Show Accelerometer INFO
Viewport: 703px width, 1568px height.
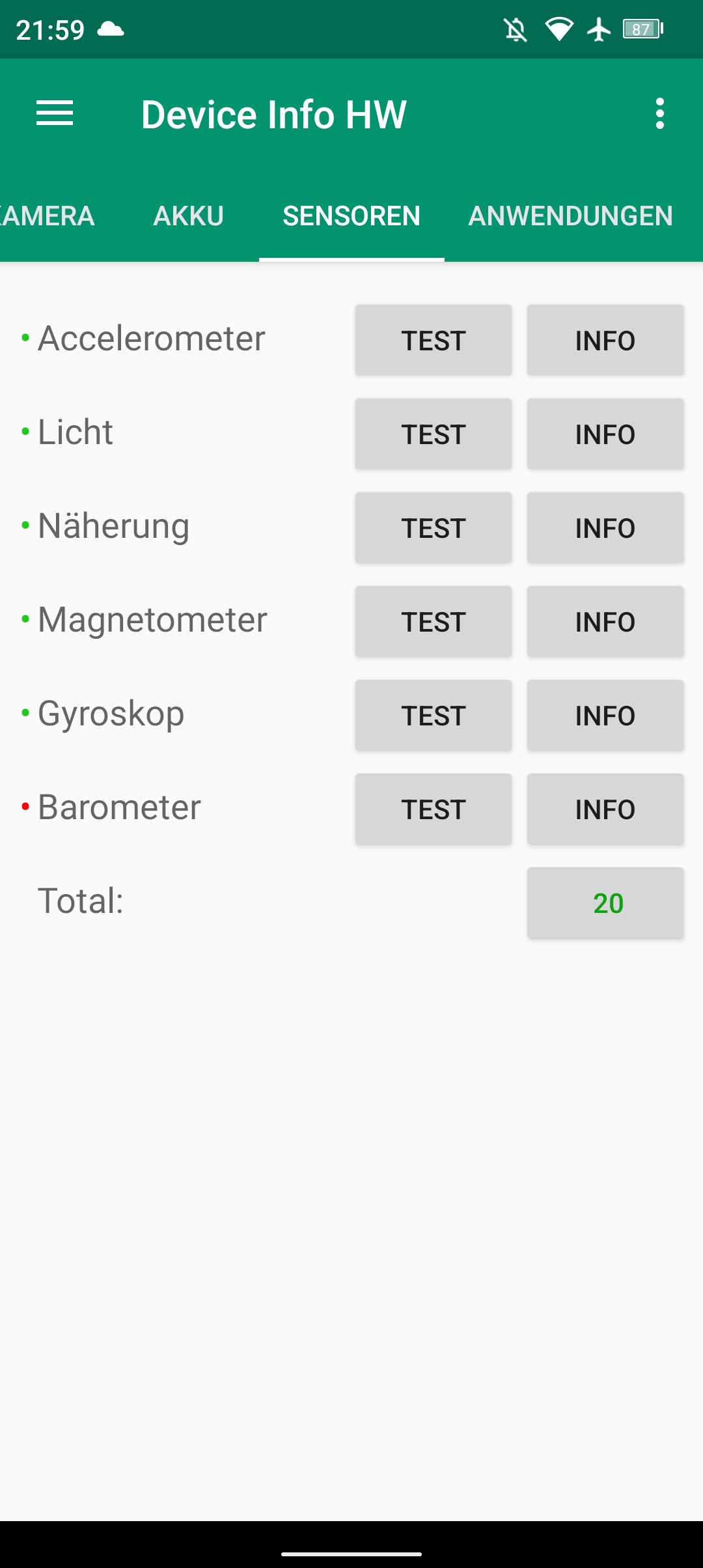coord(605,340)
